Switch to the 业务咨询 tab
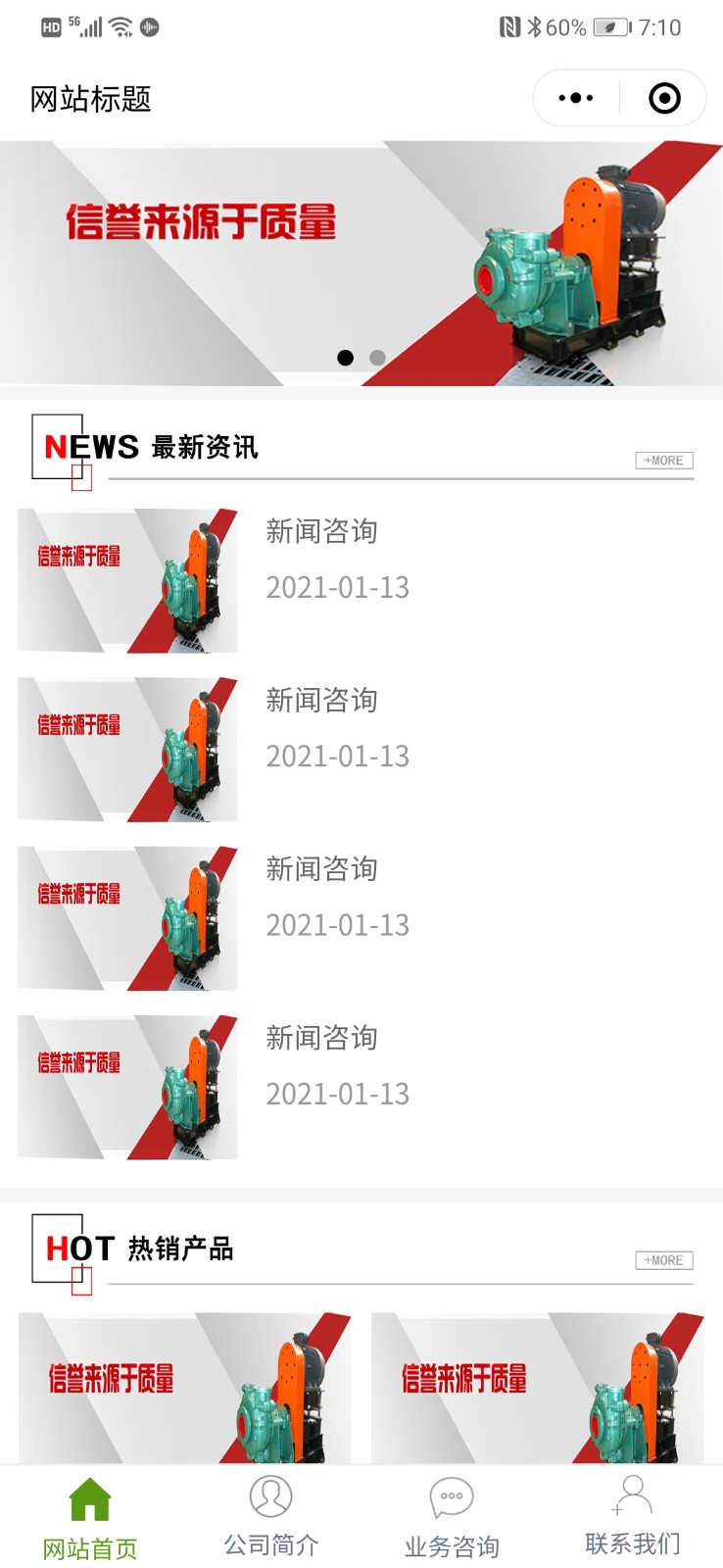The height and width of the screenshot is (1568, 723). [x=452, y=1517]
